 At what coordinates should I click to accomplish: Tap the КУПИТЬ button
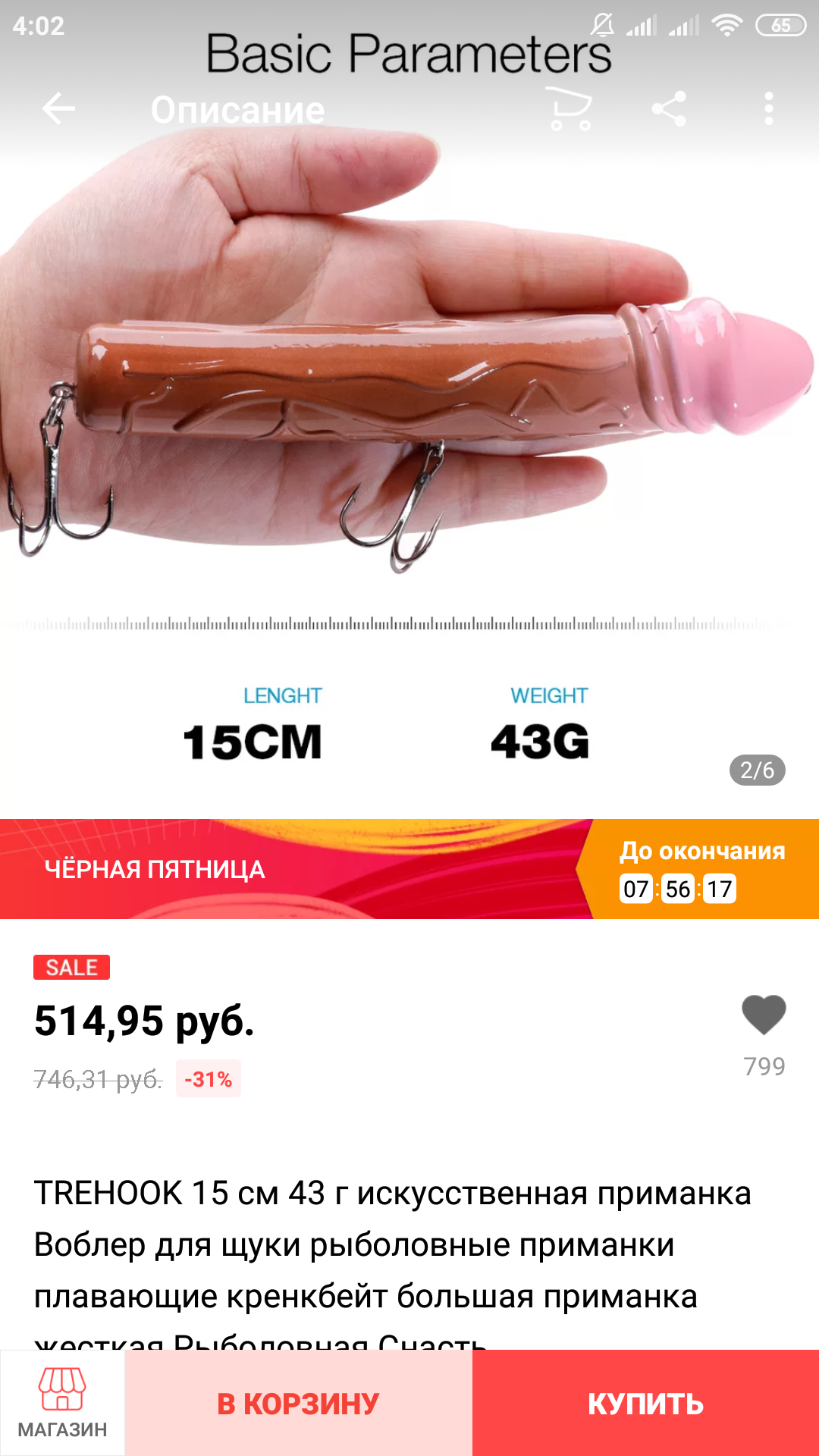coord(645,1404)
